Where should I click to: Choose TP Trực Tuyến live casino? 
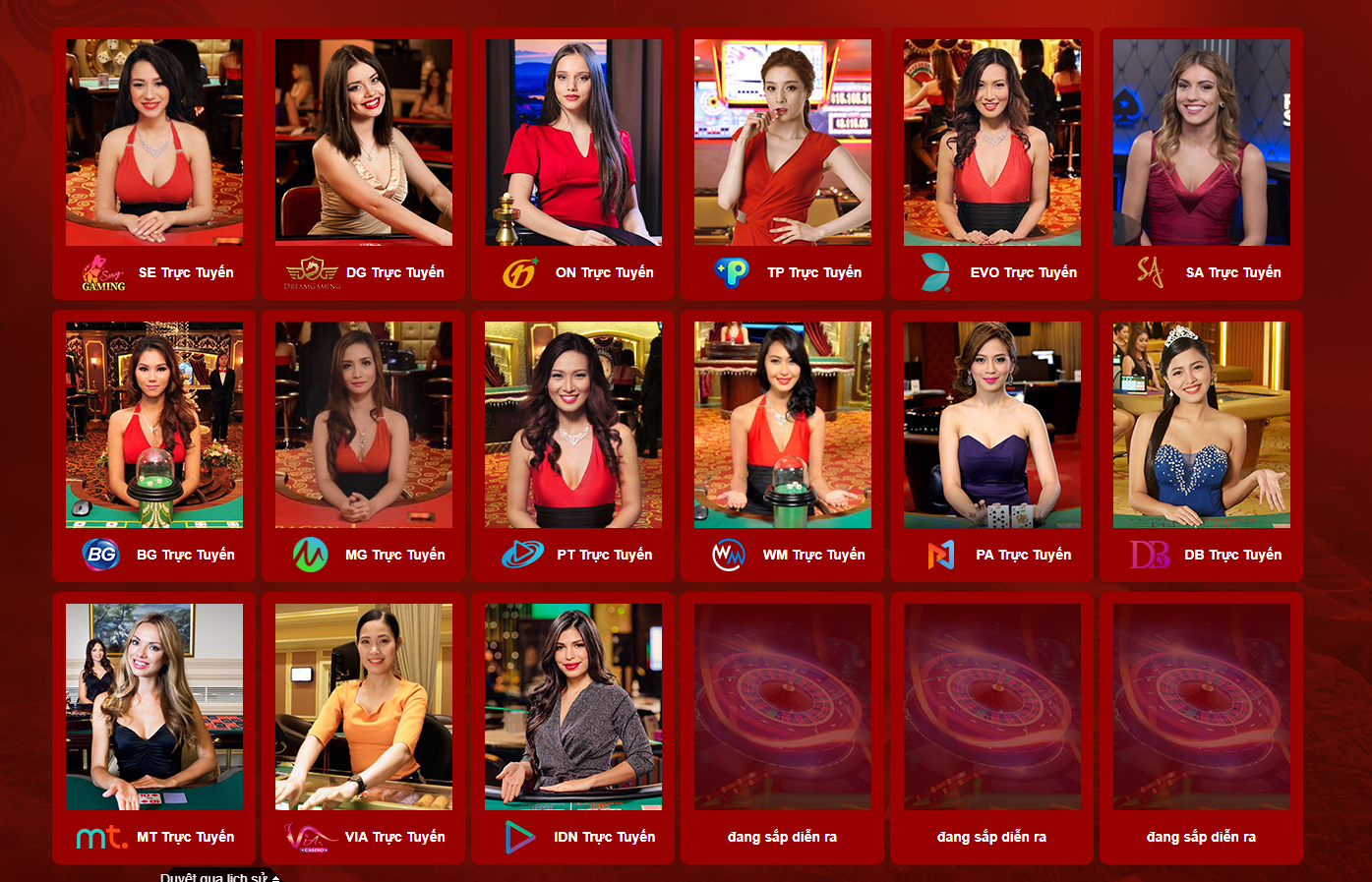[783, 144]
